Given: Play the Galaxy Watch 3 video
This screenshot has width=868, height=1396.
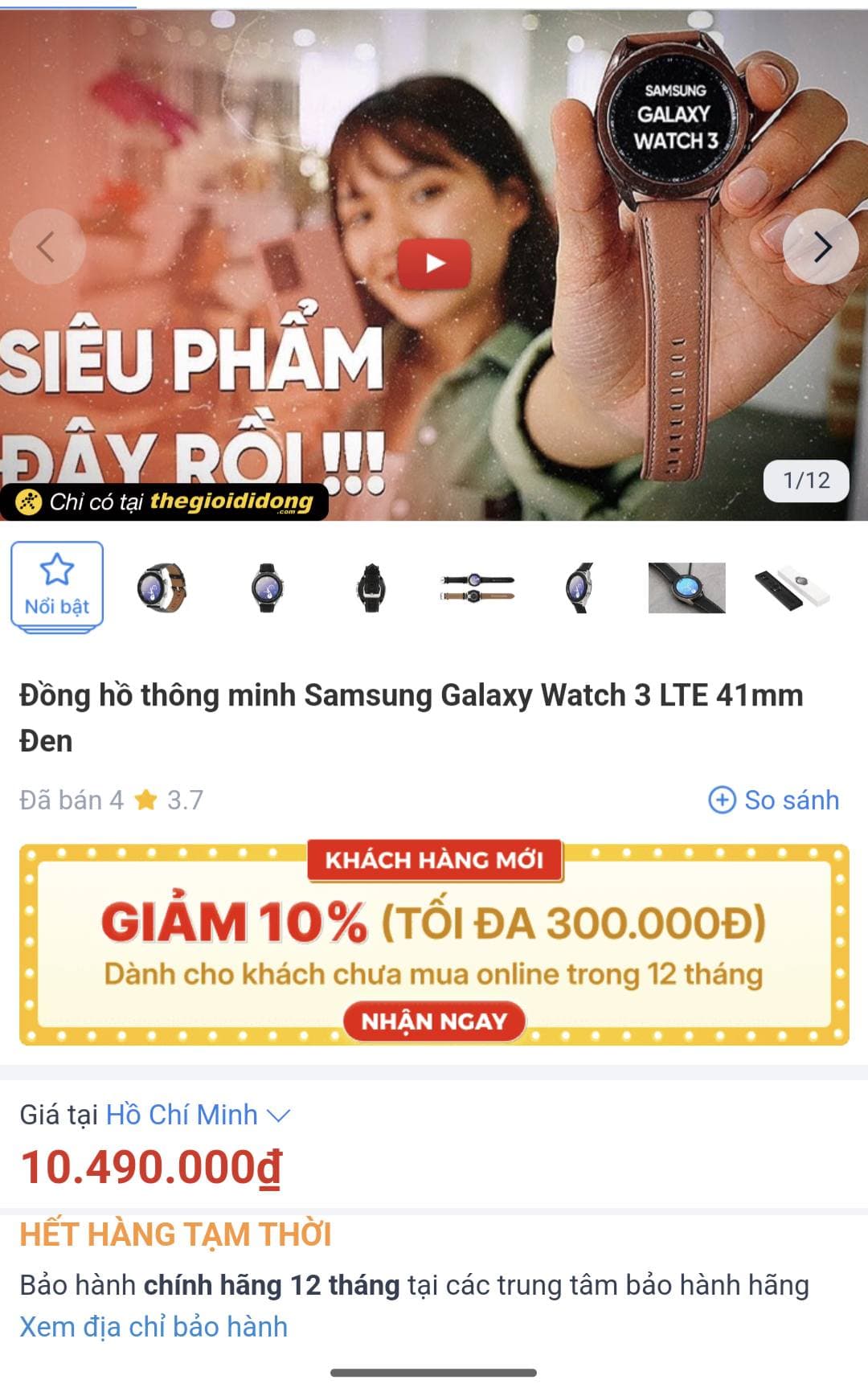Looking at the screenshot, I should point(434,264).
